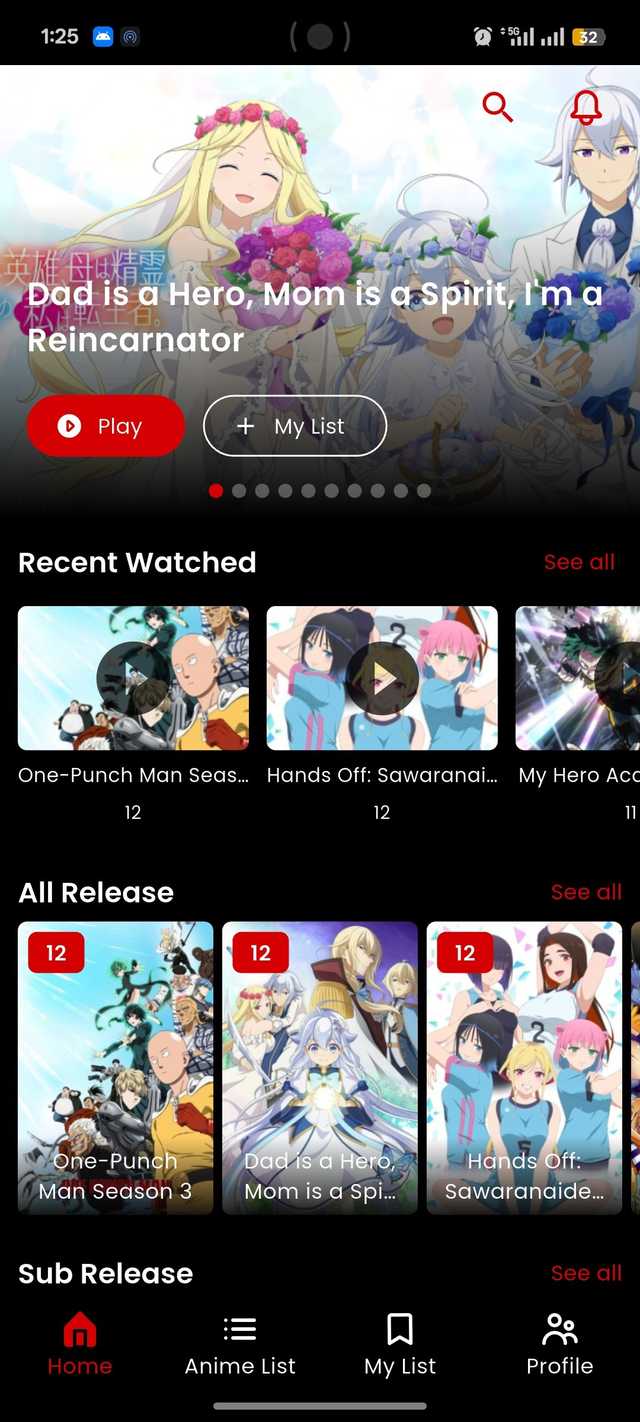The width and height of the screenshot is (640, 1422).
Task: Resume One-Punch Man Season 3 in Recent Watched
Action: click(x=133, y=679)
